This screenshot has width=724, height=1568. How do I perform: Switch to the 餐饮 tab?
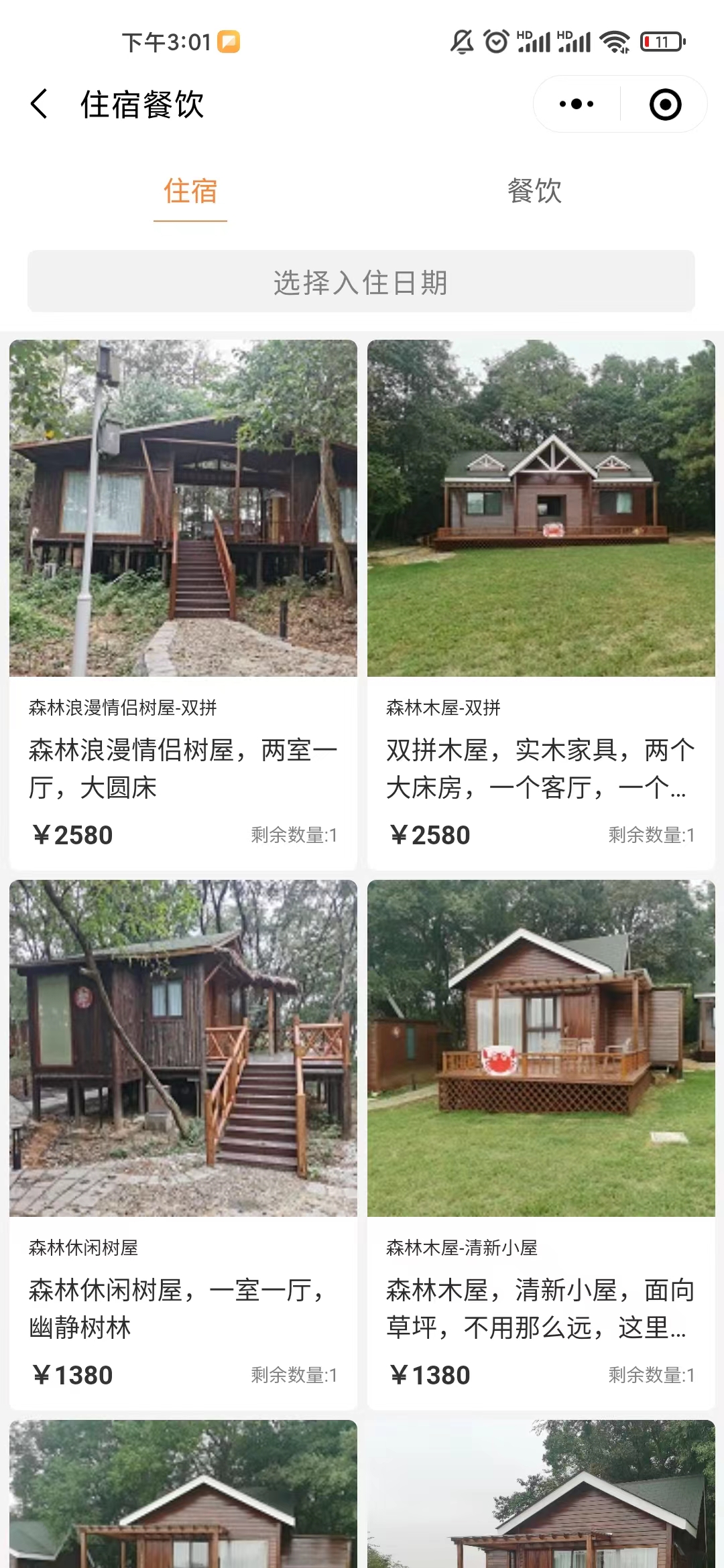click(x=534, y=191)
